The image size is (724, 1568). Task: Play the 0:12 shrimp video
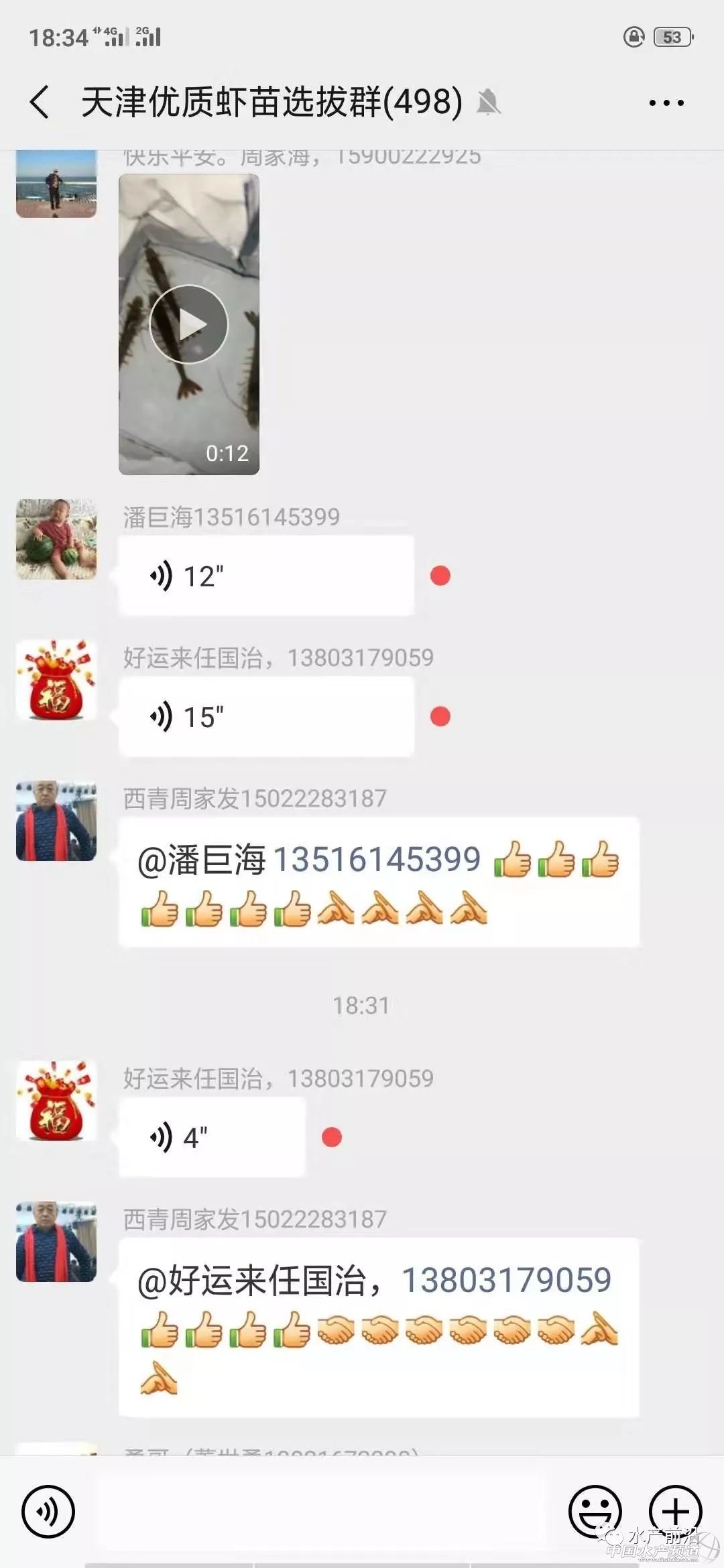point(189,324)
